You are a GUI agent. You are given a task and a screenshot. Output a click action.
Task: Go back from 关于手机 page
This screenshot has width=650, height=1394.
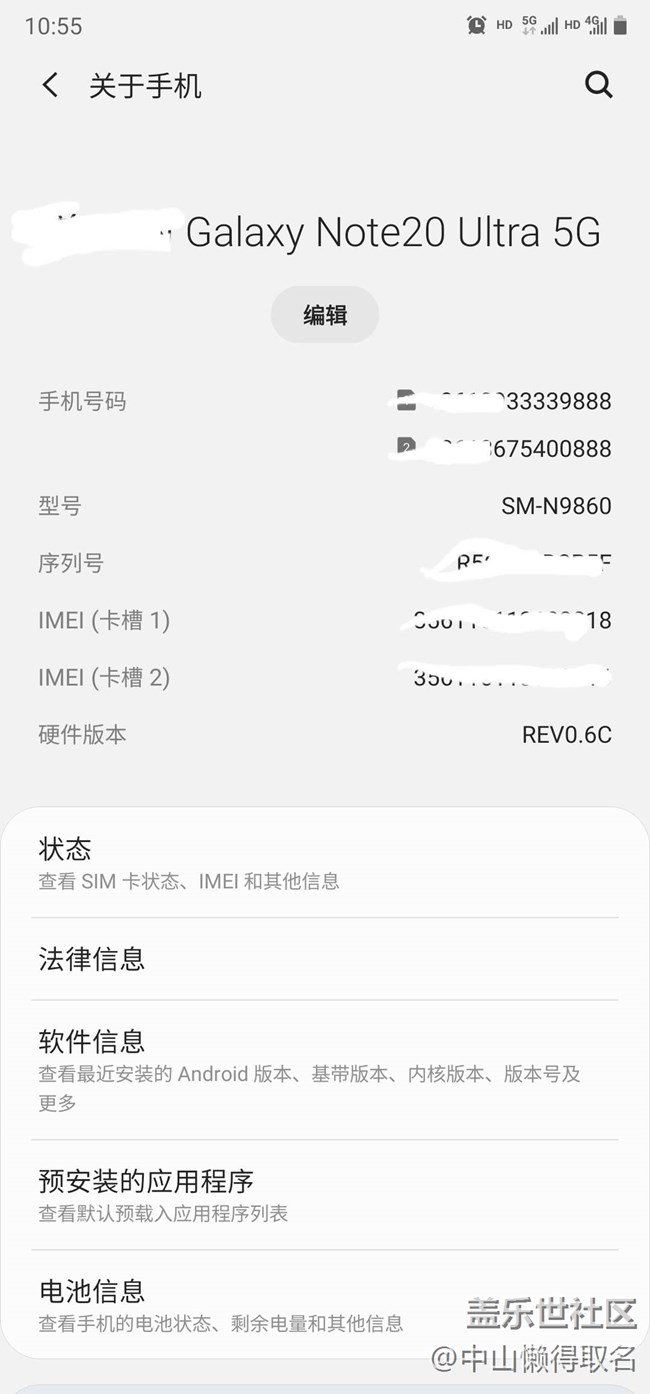50,86
